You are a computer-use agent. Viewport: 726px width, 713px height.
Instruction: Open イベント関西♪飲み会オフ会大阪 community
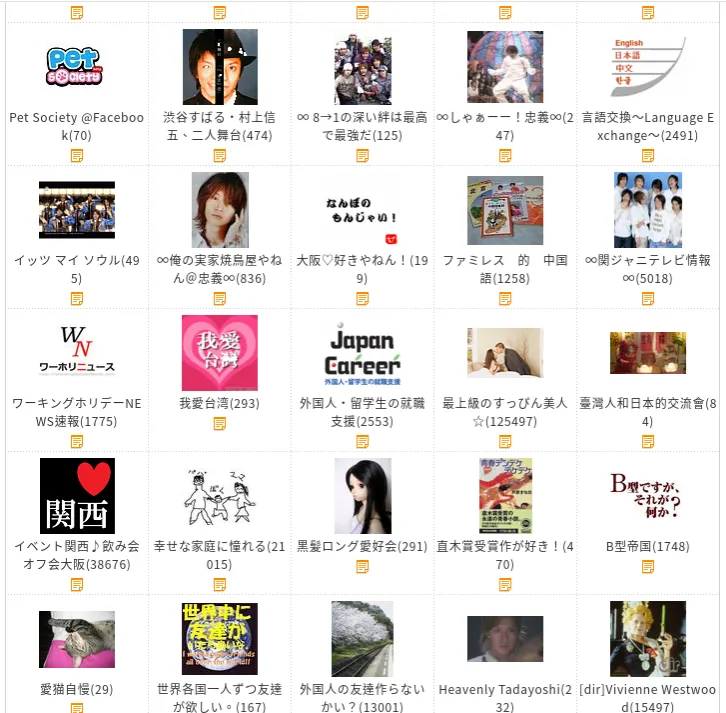coord(77,495)
